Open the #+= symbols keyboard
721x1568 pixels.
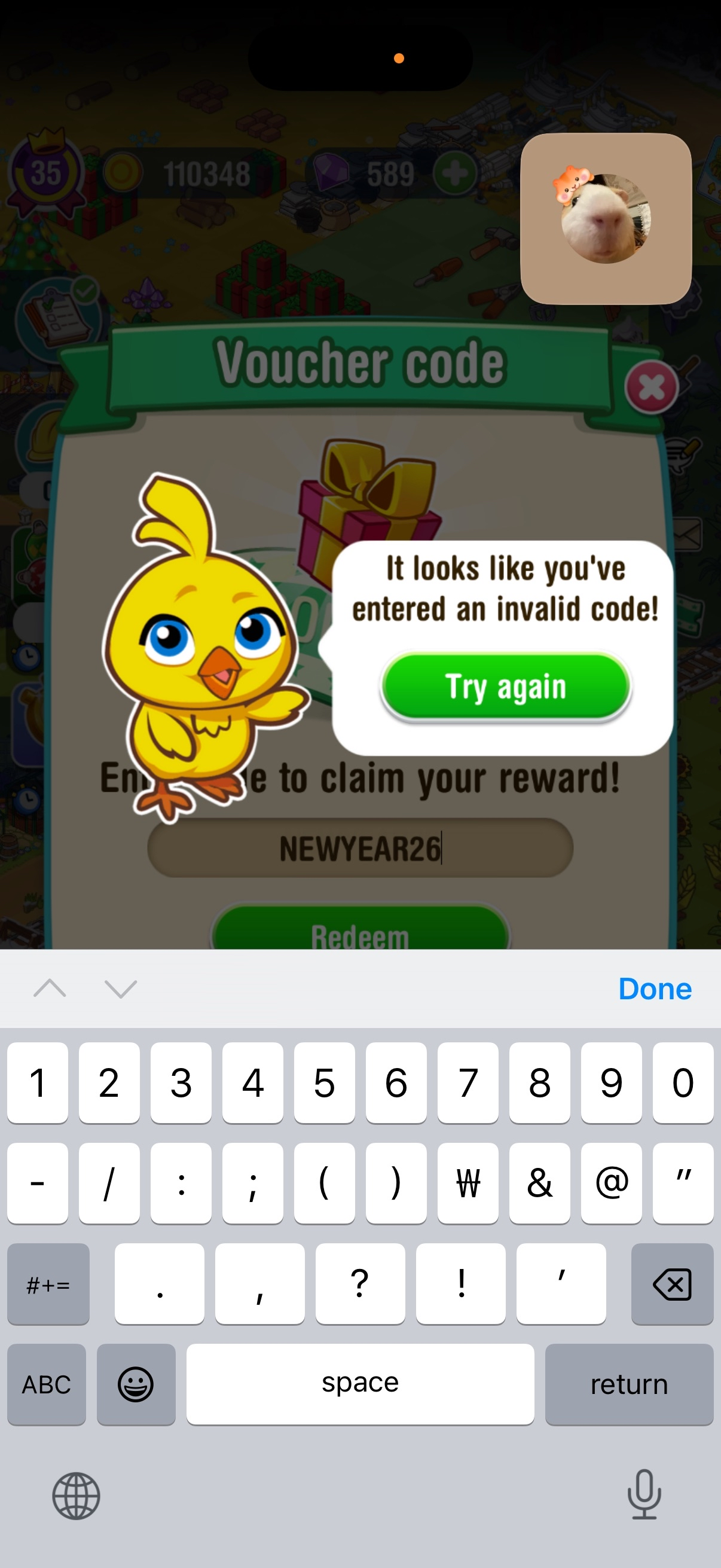pyautogui.click(x=48, y=1284)
